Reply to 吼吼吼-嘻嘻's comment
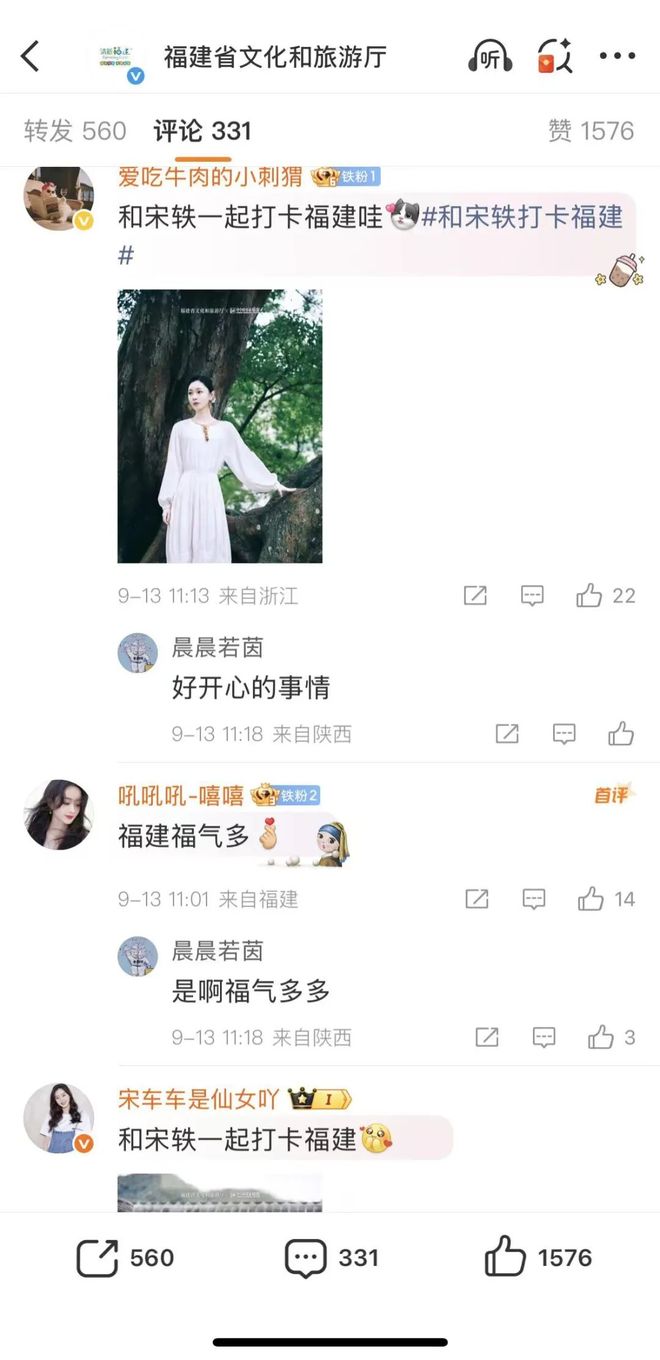 pos(532,899)
